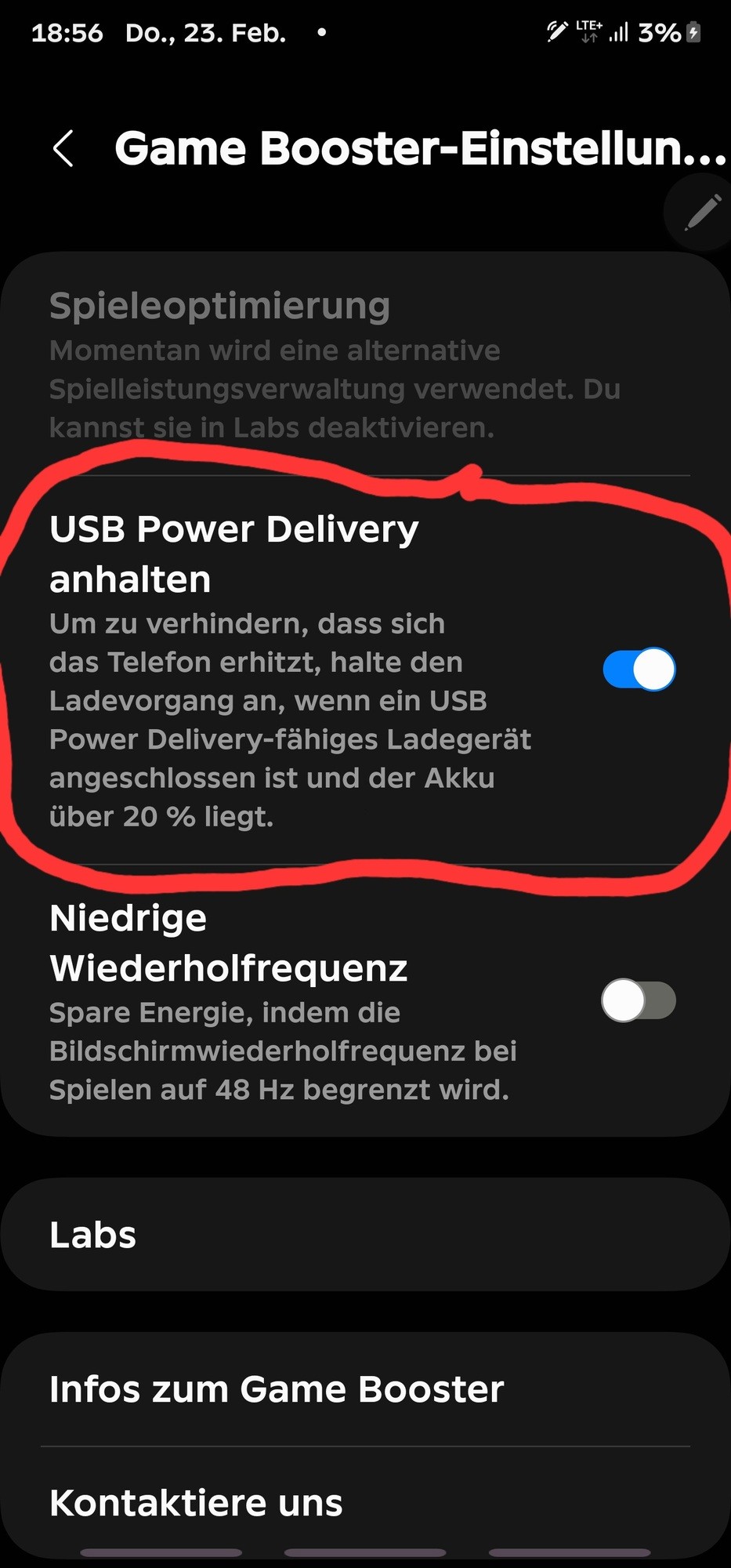
Task: Disable USB Power Delivery anhalten switch
Action: pyautogui.click(x=639, y=670)
